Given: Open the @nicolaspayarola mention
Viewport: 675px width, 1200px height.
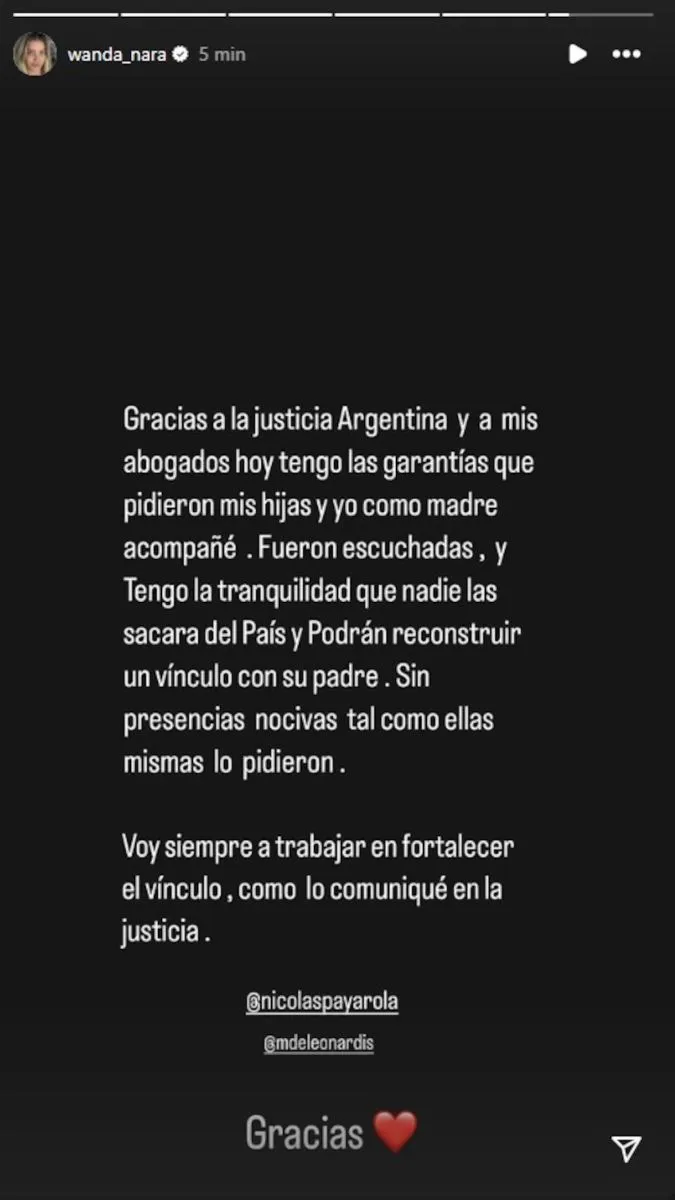Looking at the screenshot, I should [x=322, y=1002].
